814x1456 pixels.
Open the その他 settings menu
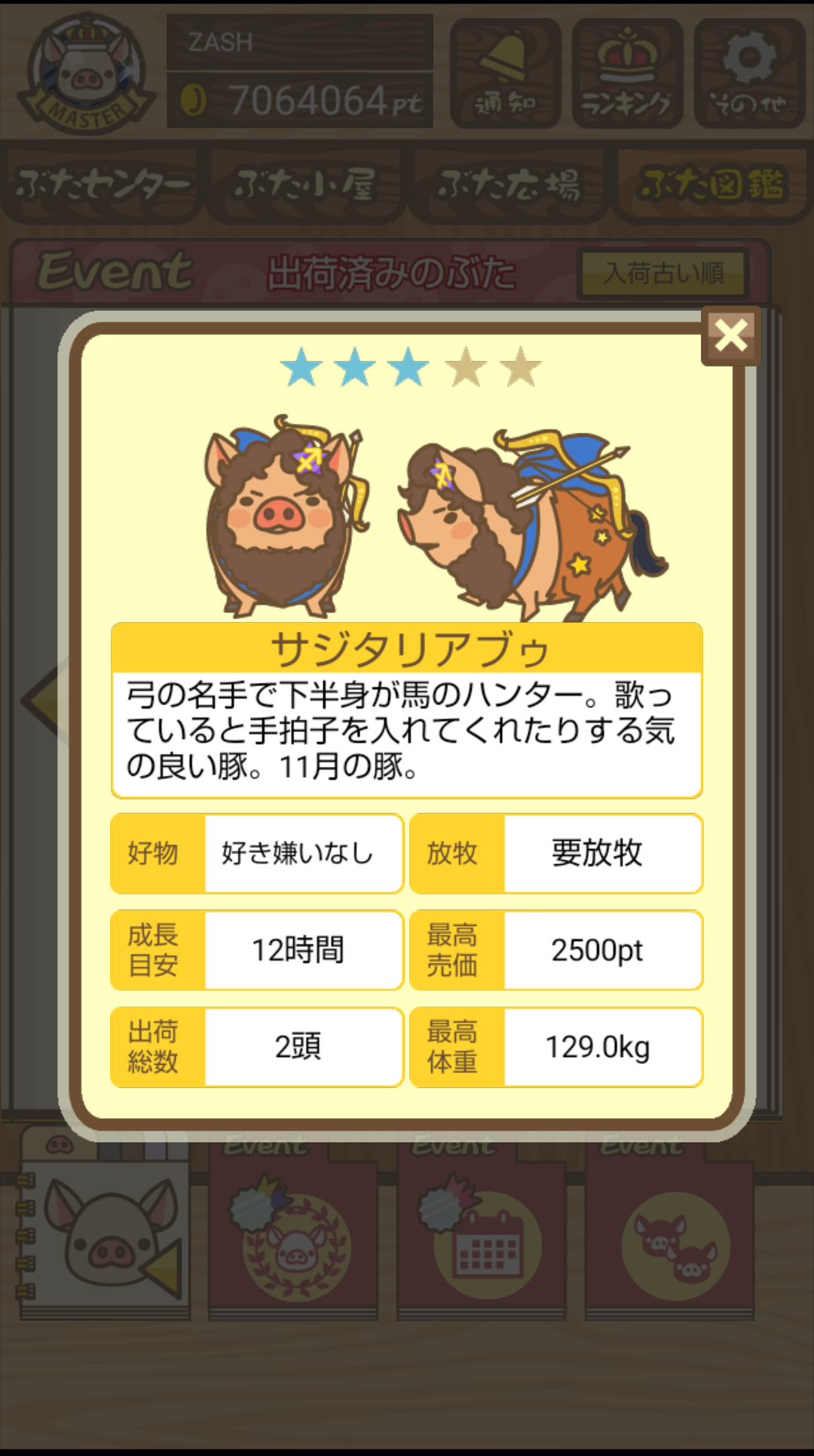pos(749,73)
